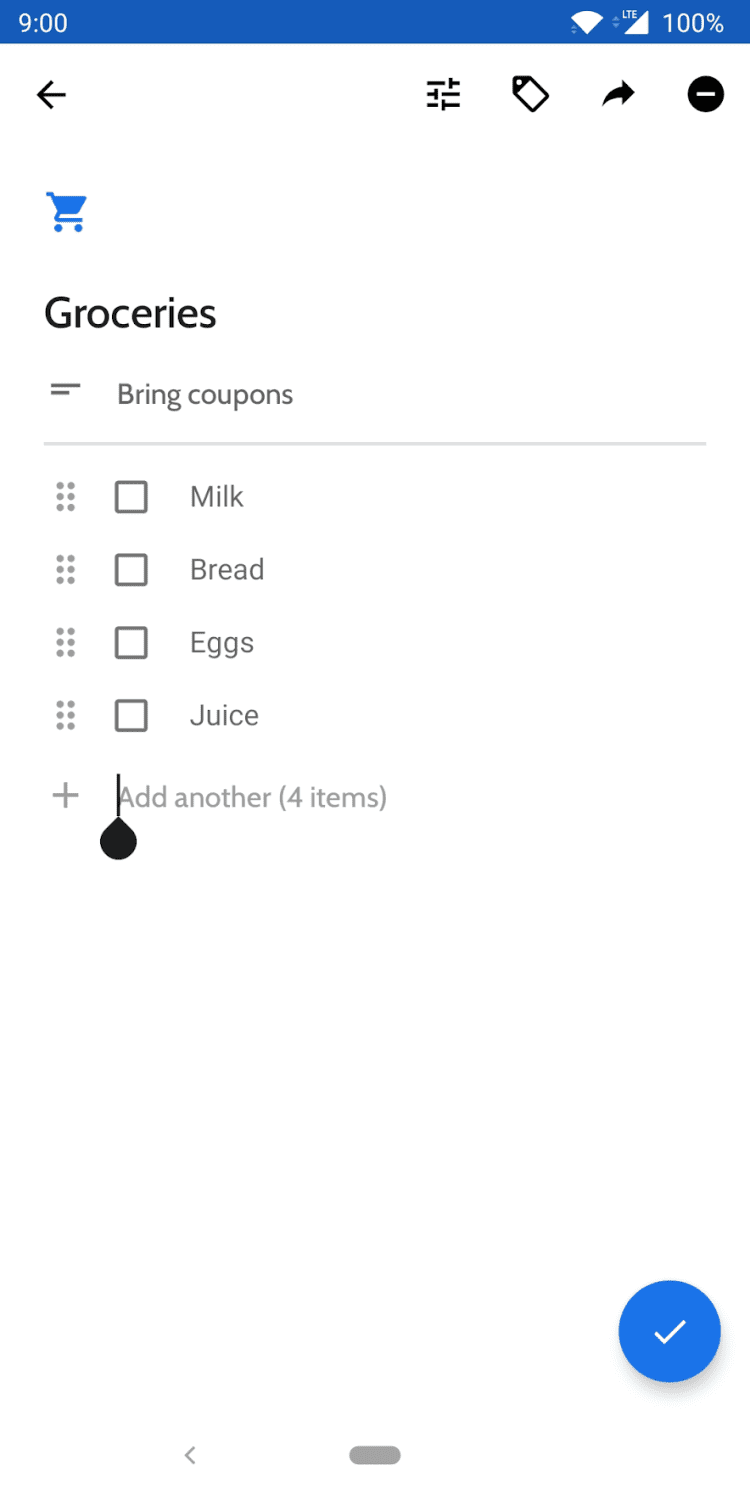Tap the plus icon to add item
The width and height of the screenshot is (750, 1499).
[x=65, y=796]
